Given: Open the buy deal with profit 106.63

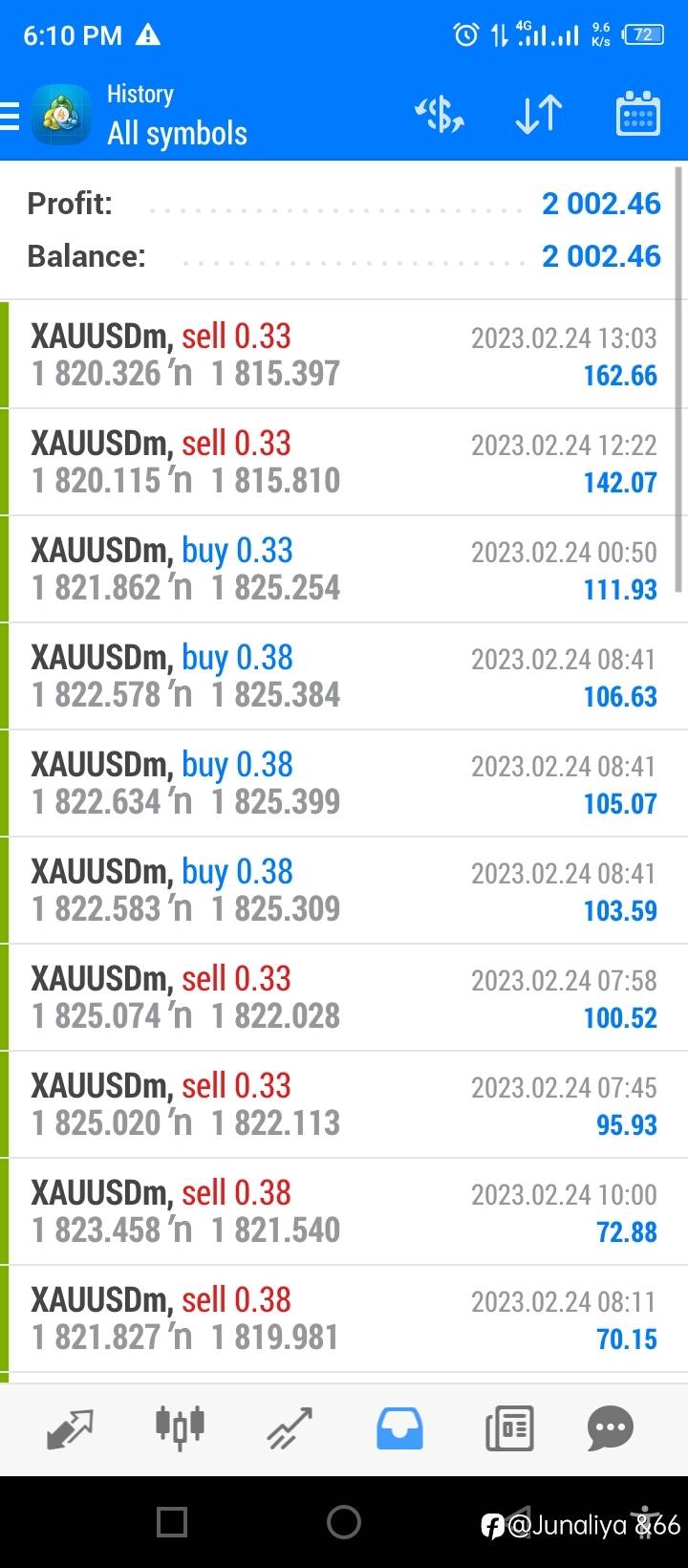Looking at the screenshot, I should [x=344, y=676].
